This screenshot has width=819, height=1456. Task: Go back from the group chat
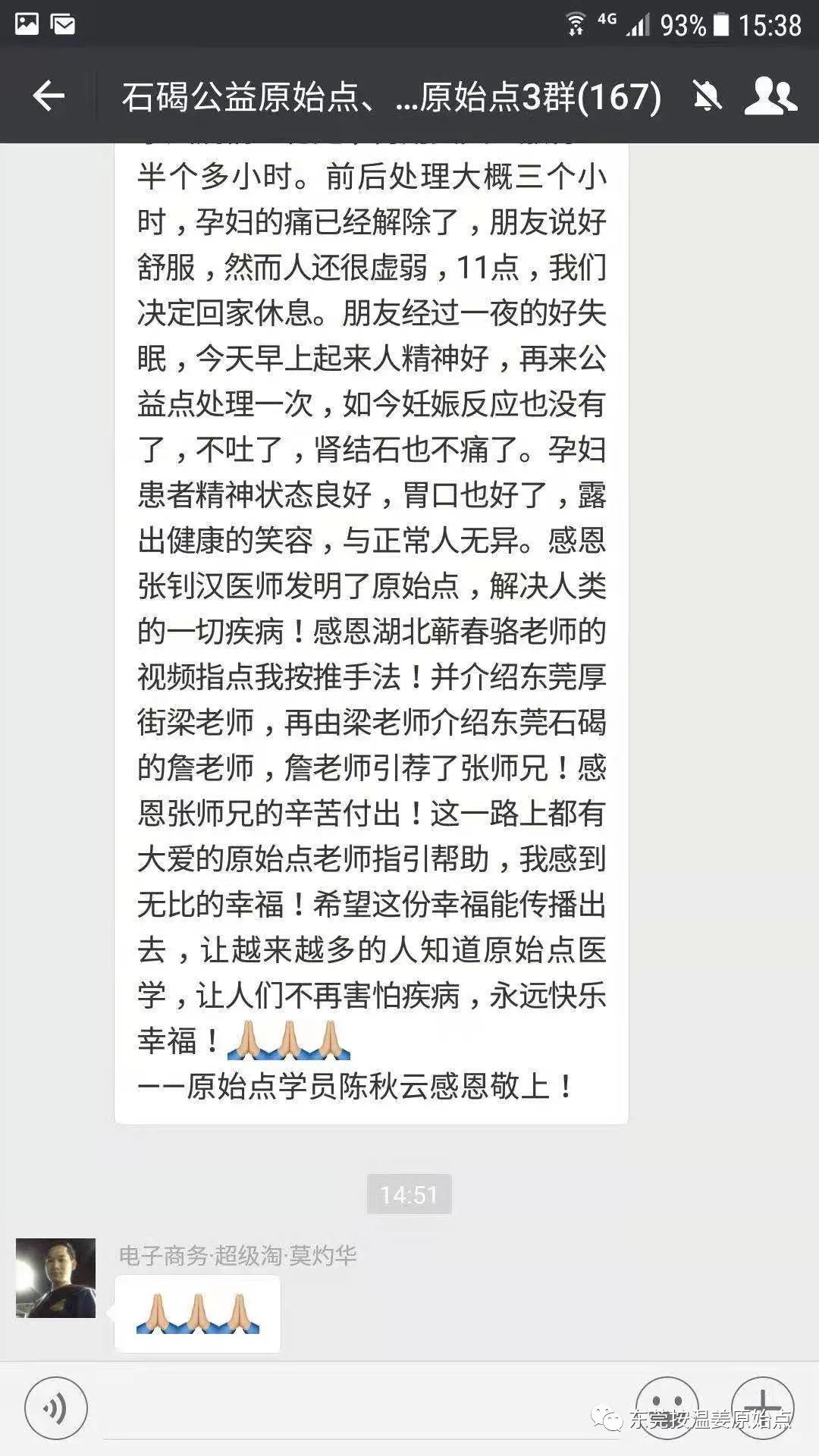pyautogui.click(x=49, y=96)
